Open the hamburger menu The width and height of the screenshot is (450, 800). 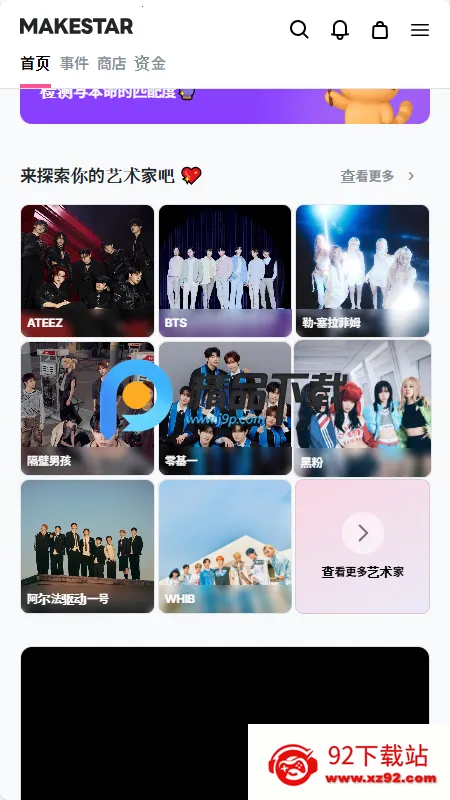click(420, 30)
